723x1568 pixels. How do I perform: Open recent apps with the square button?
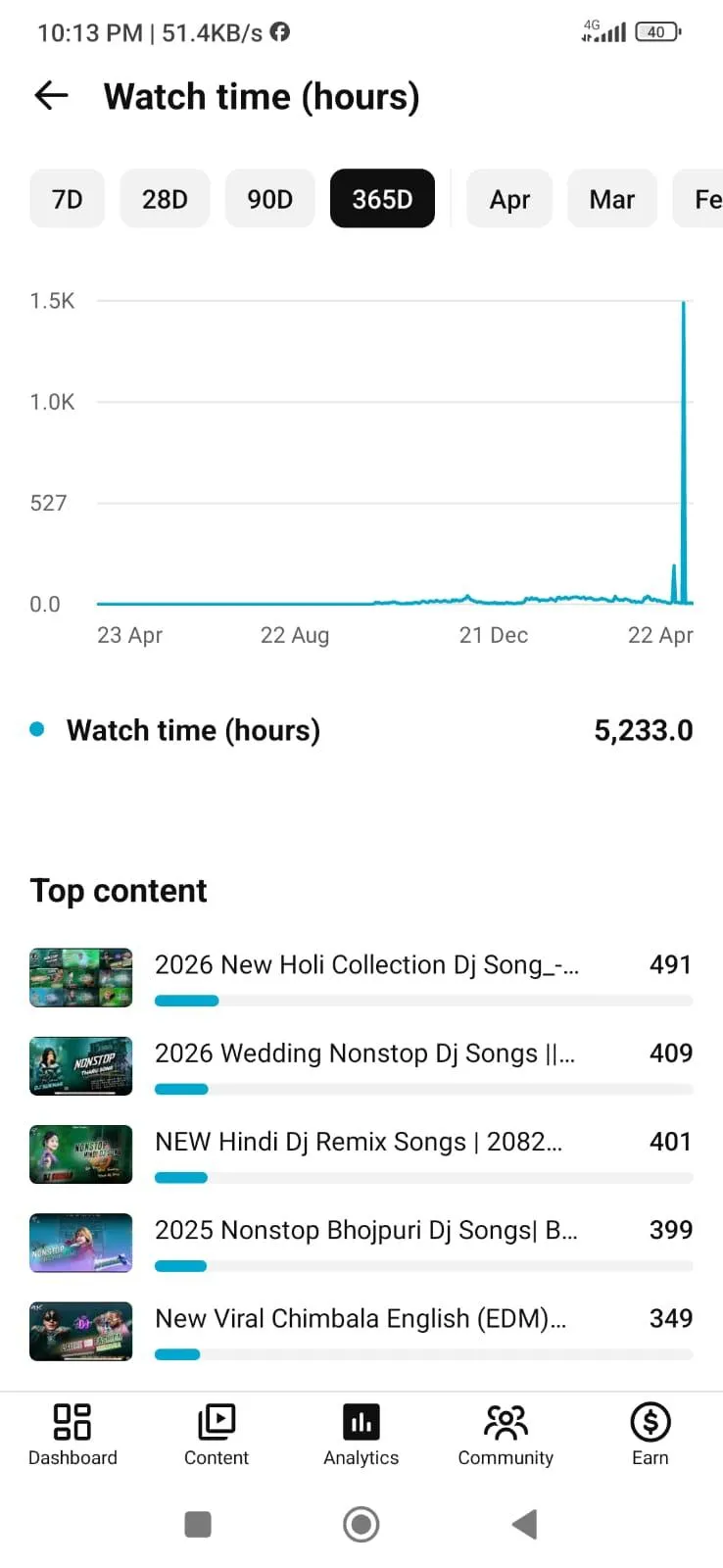[x=198, y=1524]
